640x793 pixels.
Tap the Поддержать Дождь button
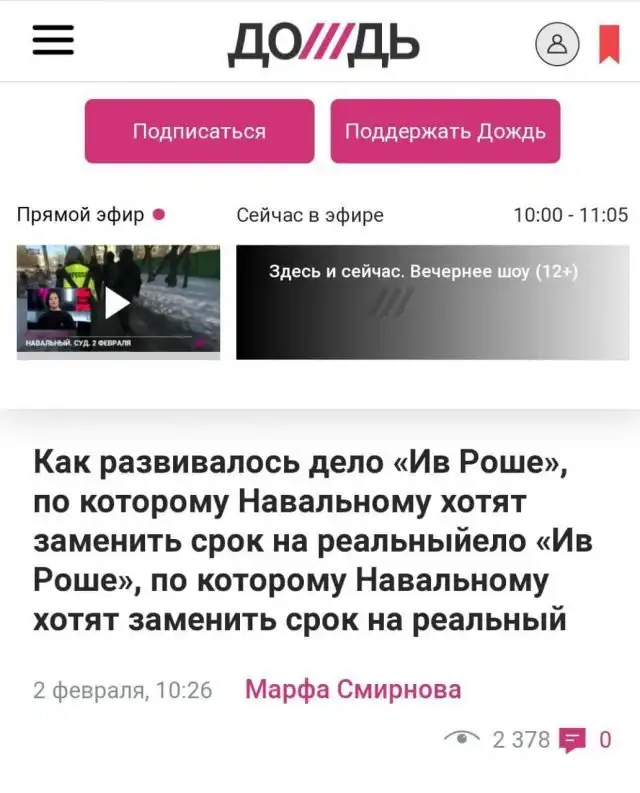(445, 131)
